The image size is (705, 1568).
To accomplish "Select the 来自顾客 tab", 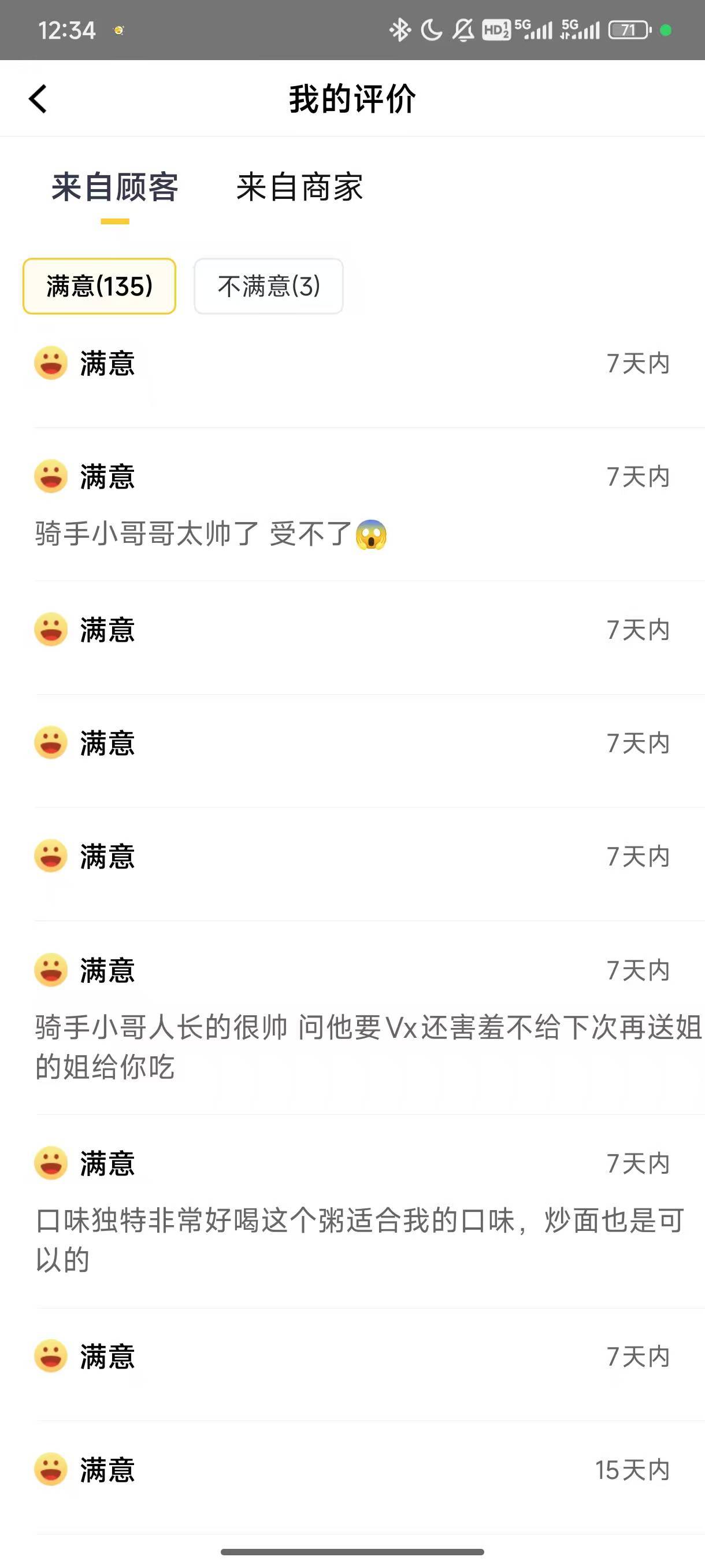I will coord(115,187).
